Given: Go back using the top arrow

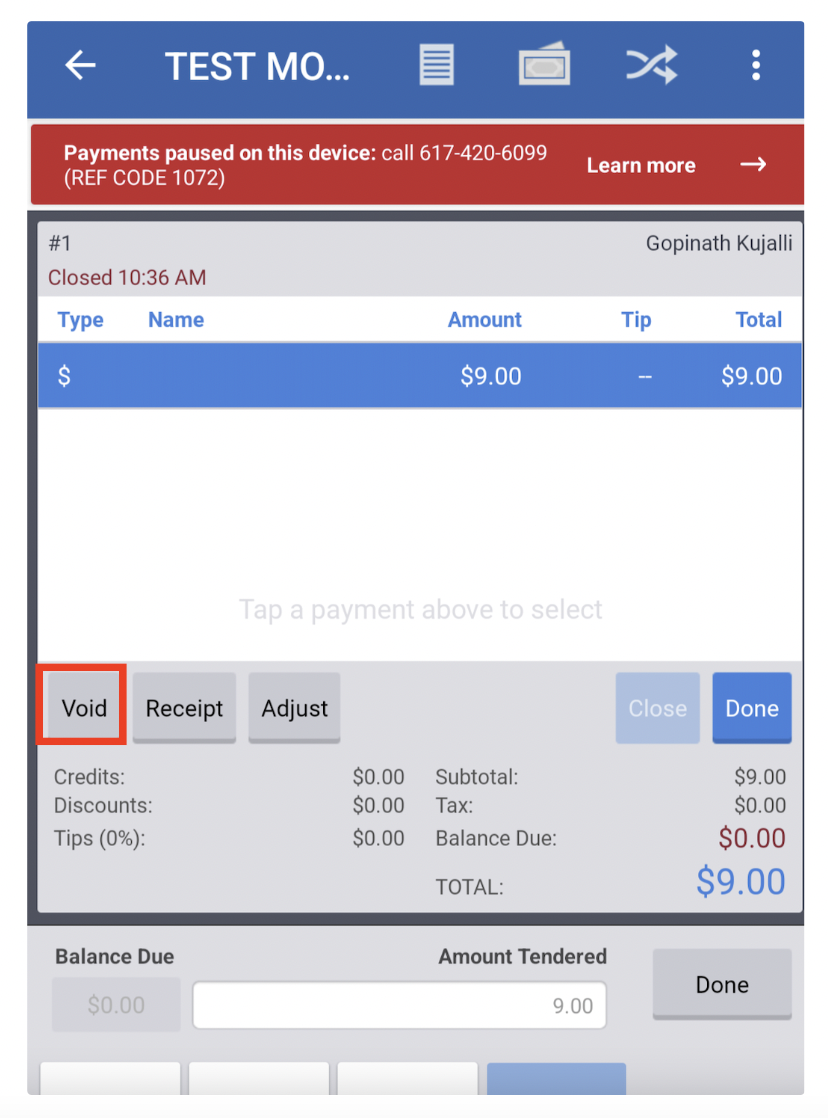Looking at the screenshot, I should [x=80, y=66].
